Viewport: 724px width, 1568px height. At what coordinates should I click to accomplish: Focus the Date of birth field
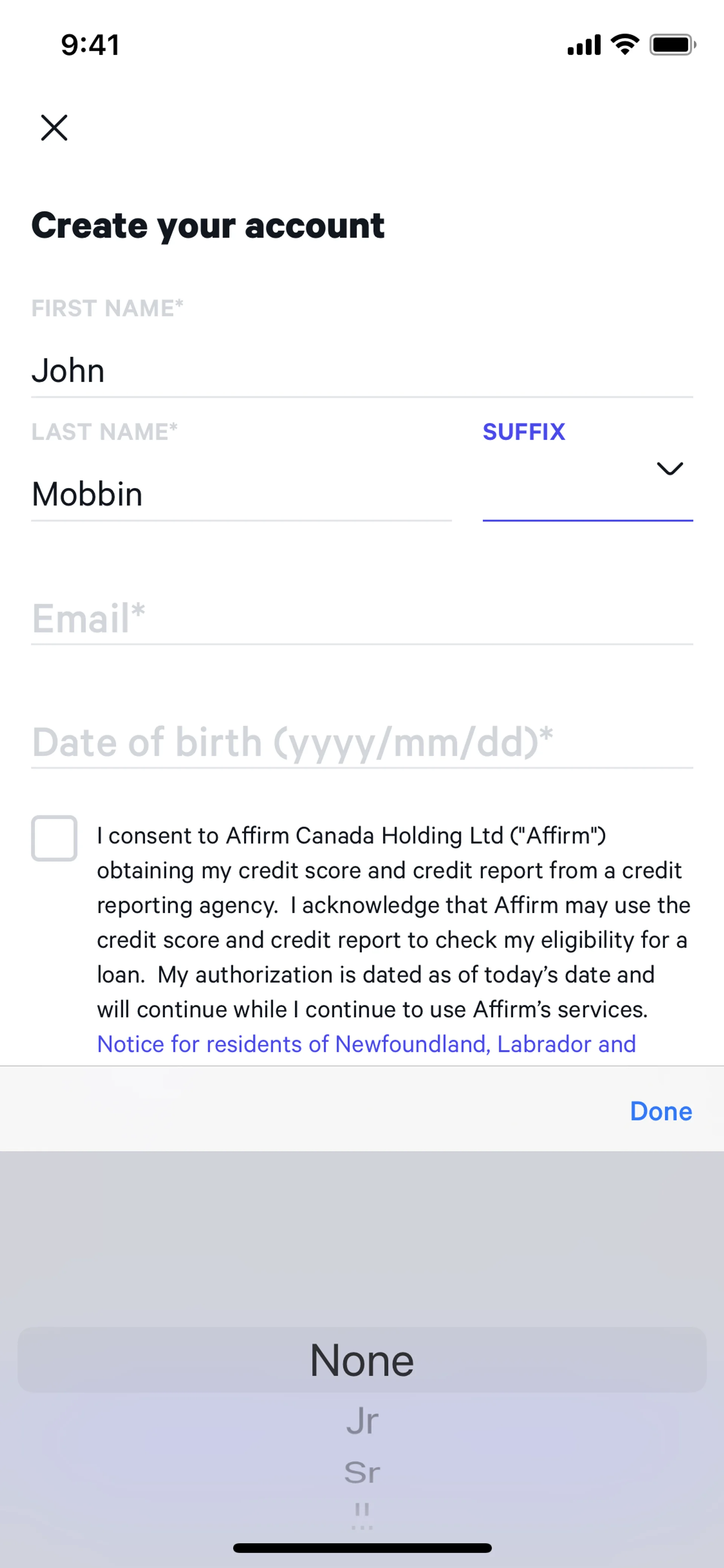coord(361,742)
